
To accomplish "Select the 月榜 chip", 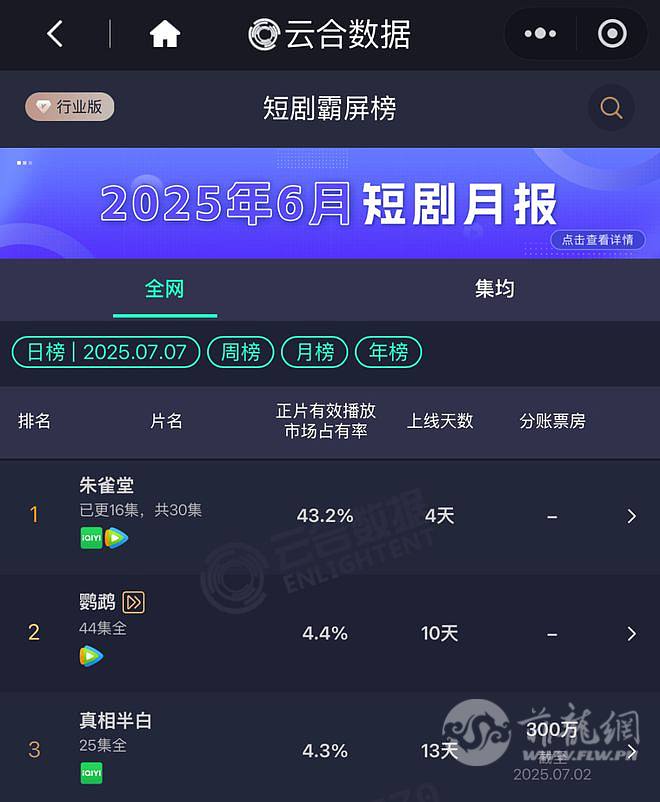I will pos(314,352).
